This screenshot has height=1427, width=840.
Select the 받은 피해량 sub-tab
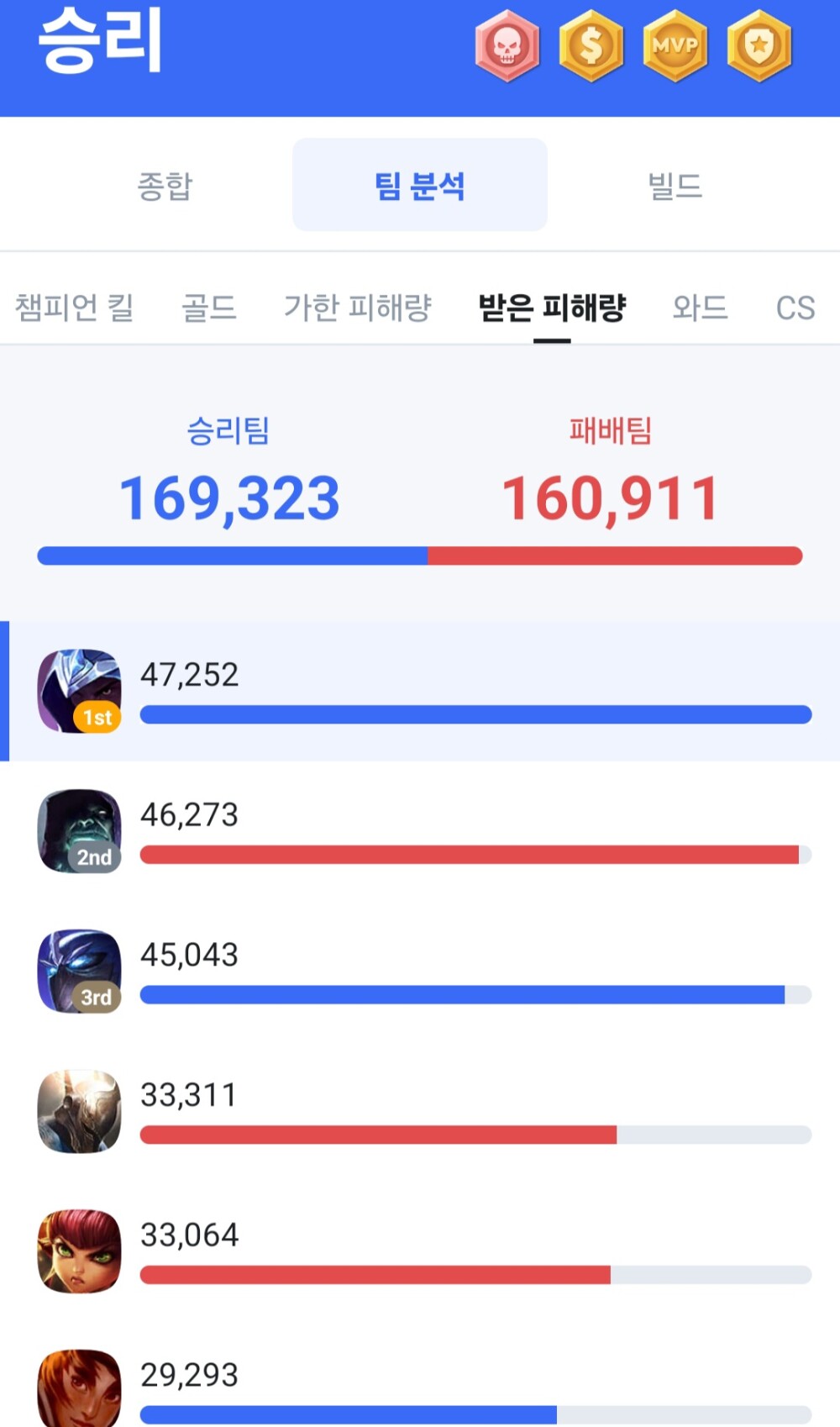pos(552,308)
